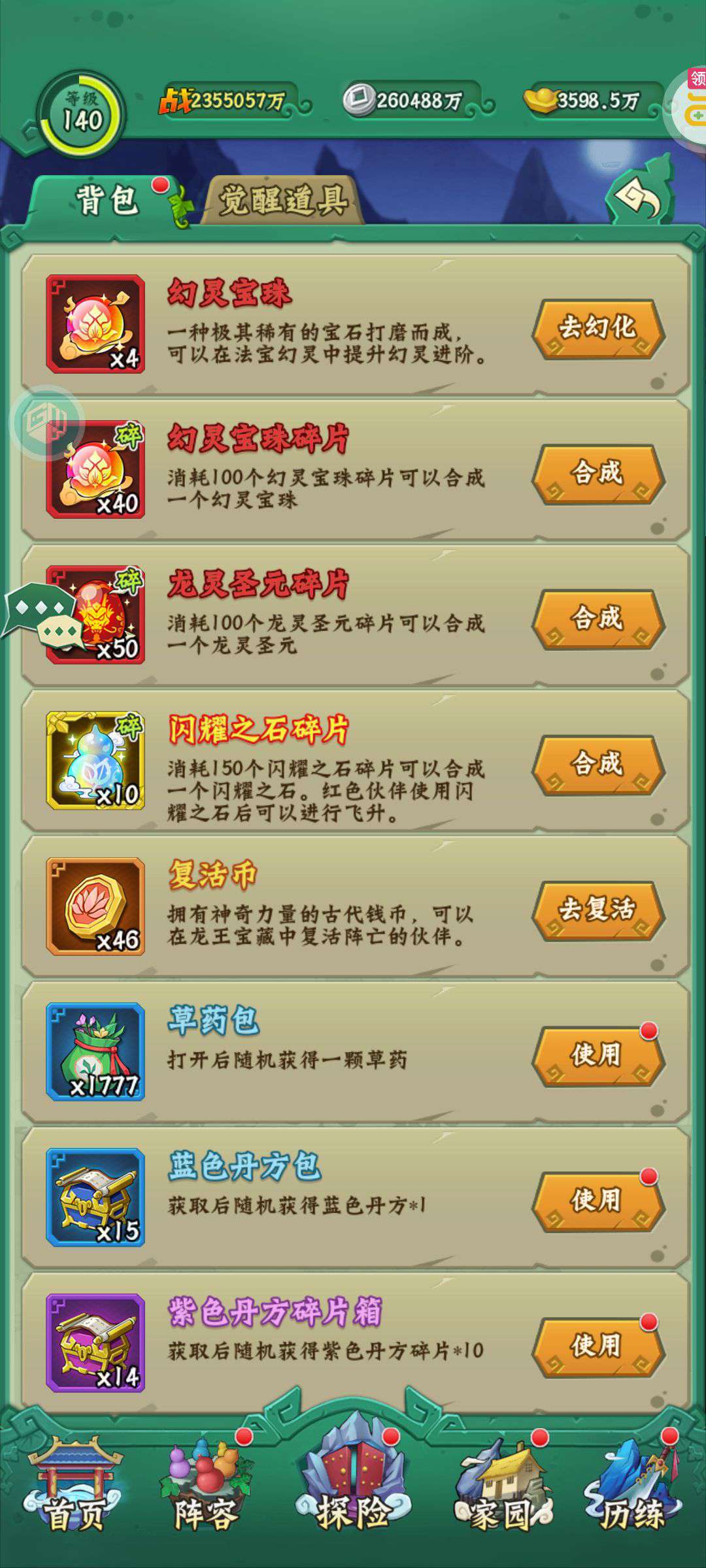The image size is (706, 1568).
Task: Tap 去幻化 for 幻灵宝珠
Action: click(597, 327)
